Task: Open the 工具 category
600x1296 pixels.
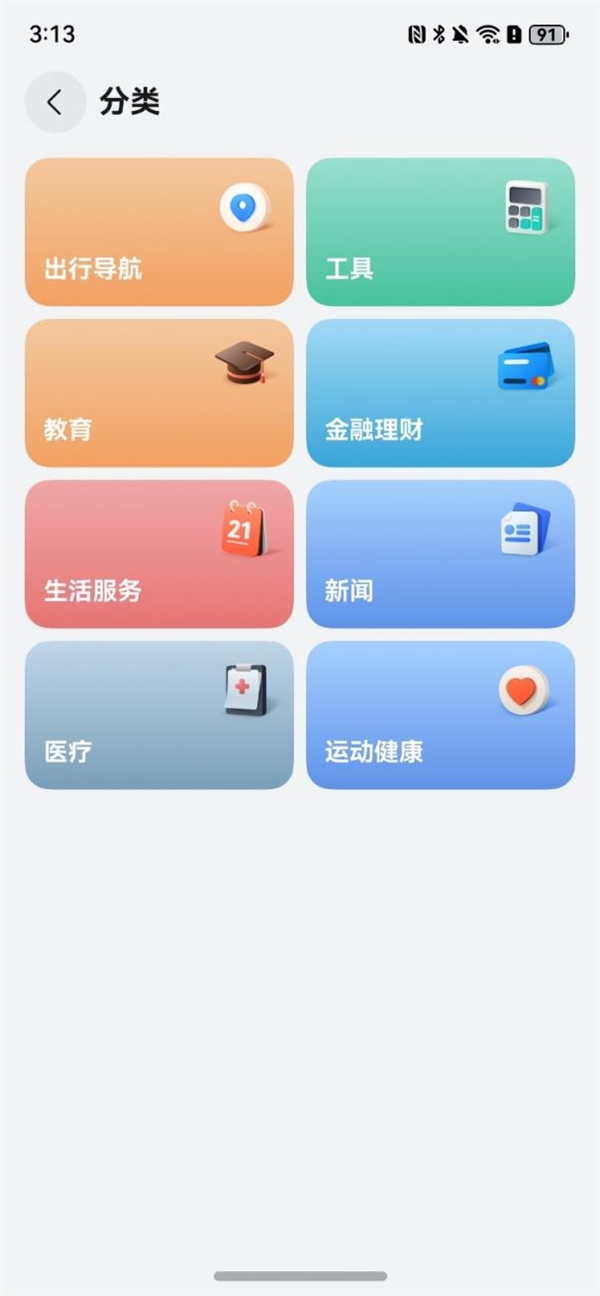Action: pyautogui.click(x=440, y=232)
